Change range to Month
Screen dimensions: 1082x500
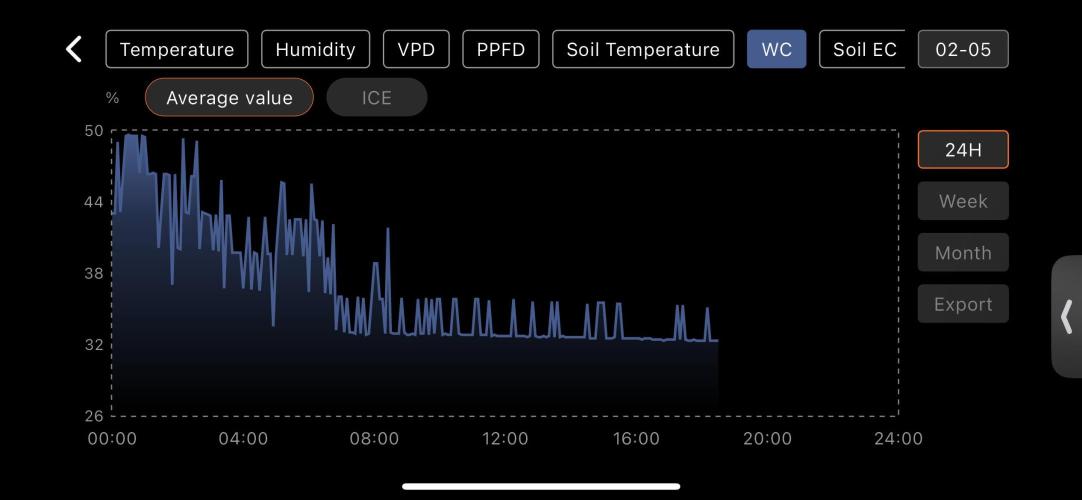(x=962, y=253)
